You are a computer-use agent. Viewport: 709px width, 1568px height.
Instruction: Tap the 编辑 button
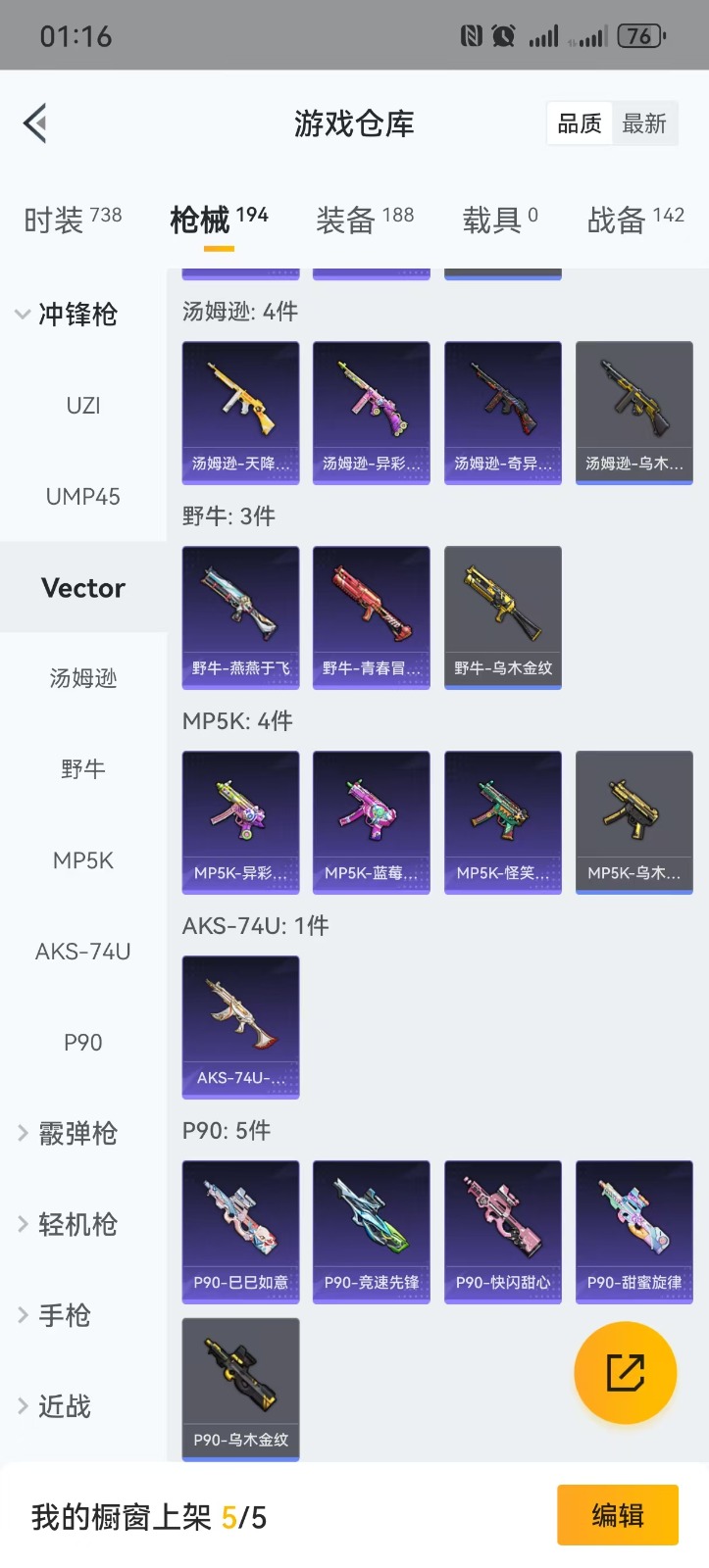(x=617, y=1515)
